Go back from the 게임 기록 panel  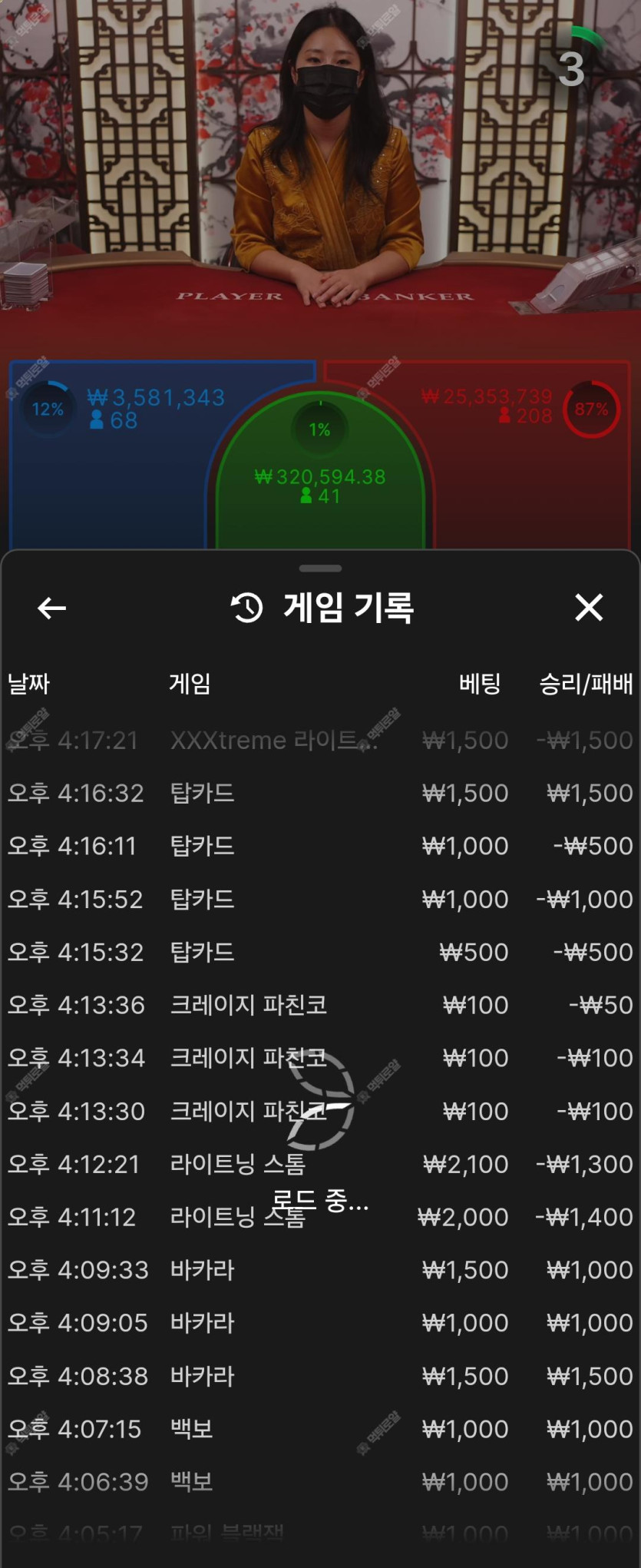51,608
